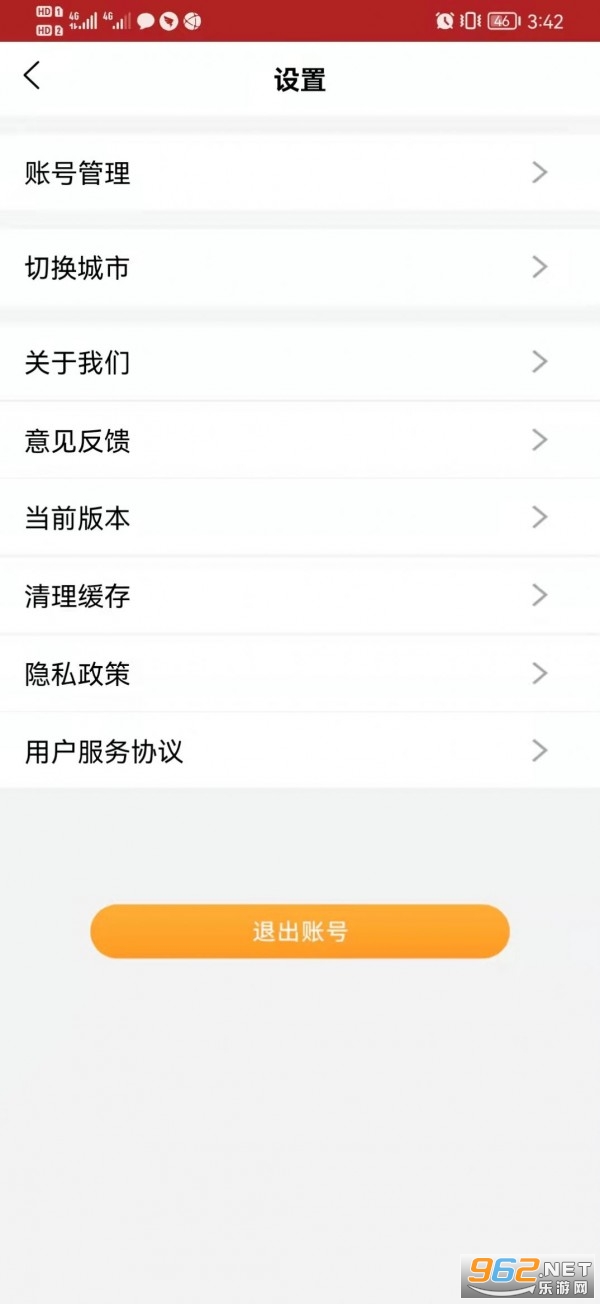600x1304 pixels.
Task: Tap the 退出账号 logout button
Action: coord(300,932)
